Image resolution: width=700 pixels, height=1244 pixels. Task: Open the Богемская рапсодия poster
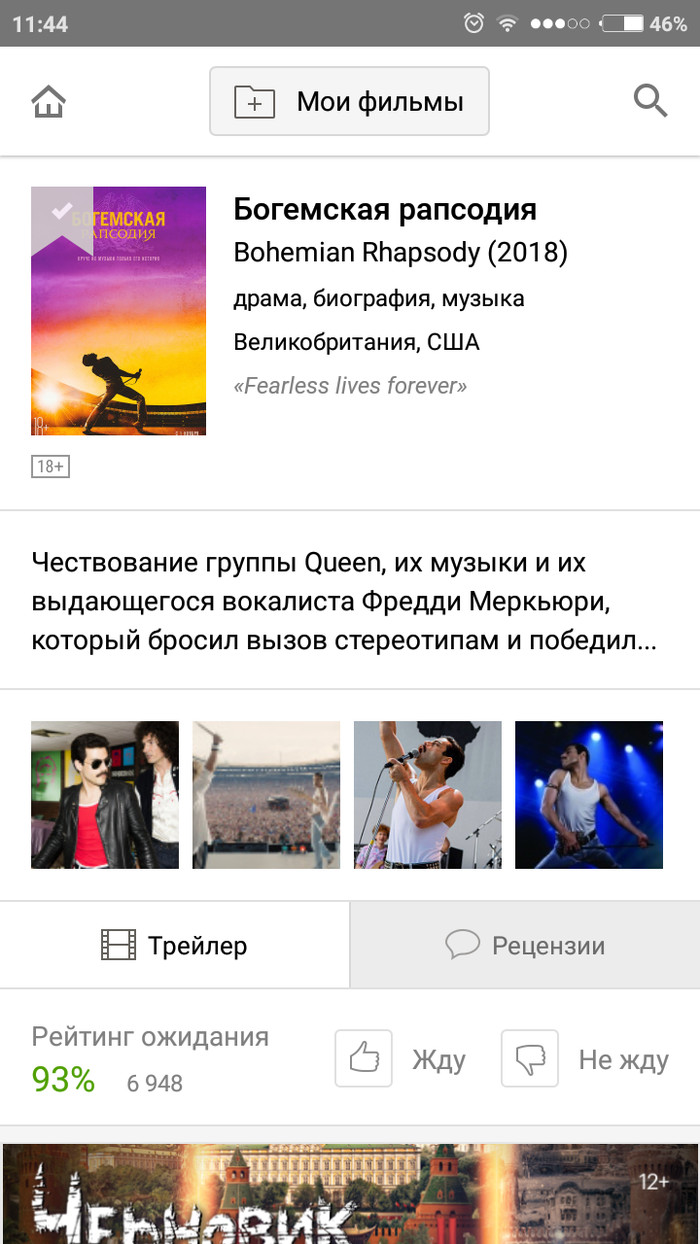coord(118,311)
